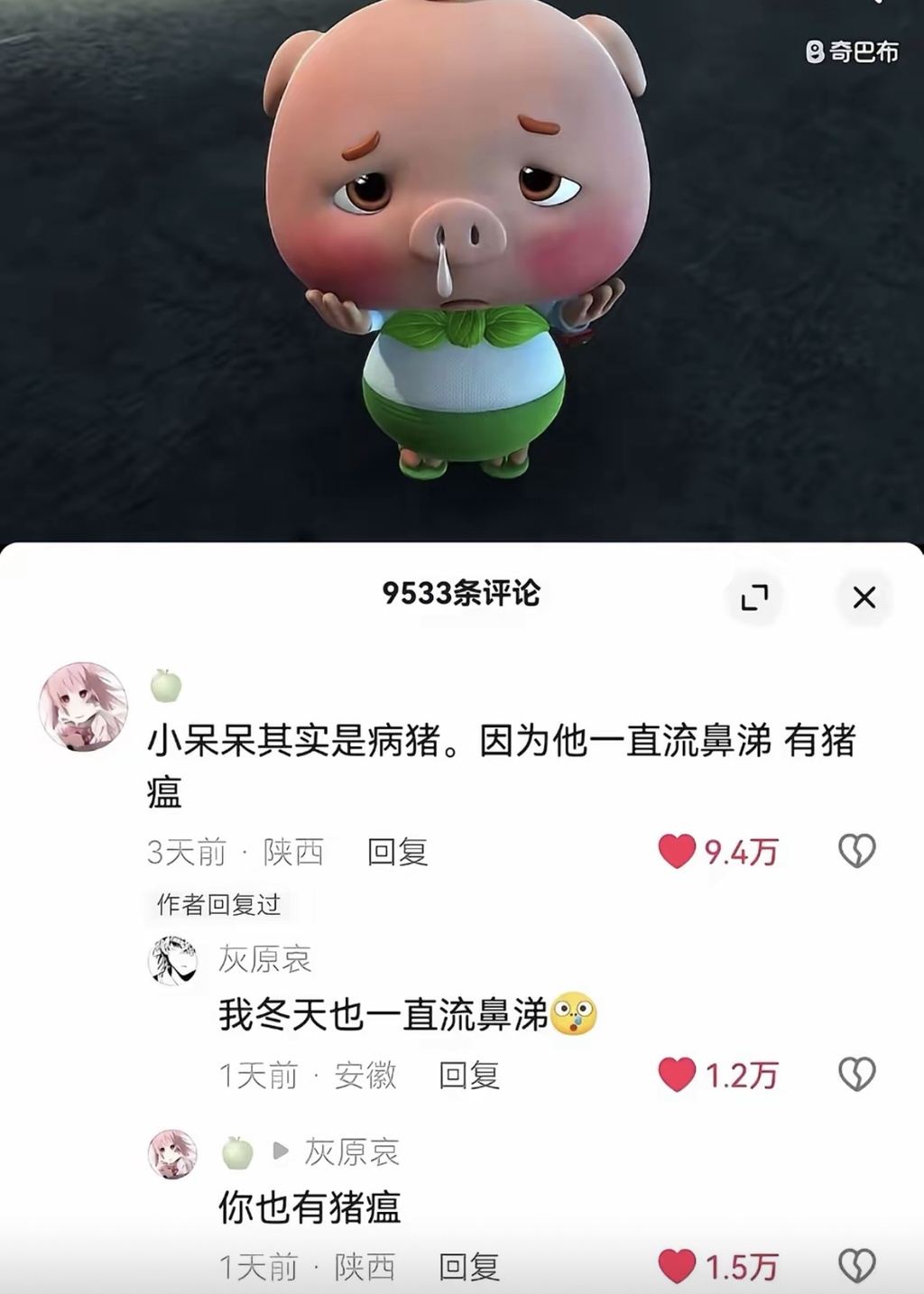Reply to the 你也有猪瘟 comment
Screen dimensions: 924x1294
[x=468, y=1268]
